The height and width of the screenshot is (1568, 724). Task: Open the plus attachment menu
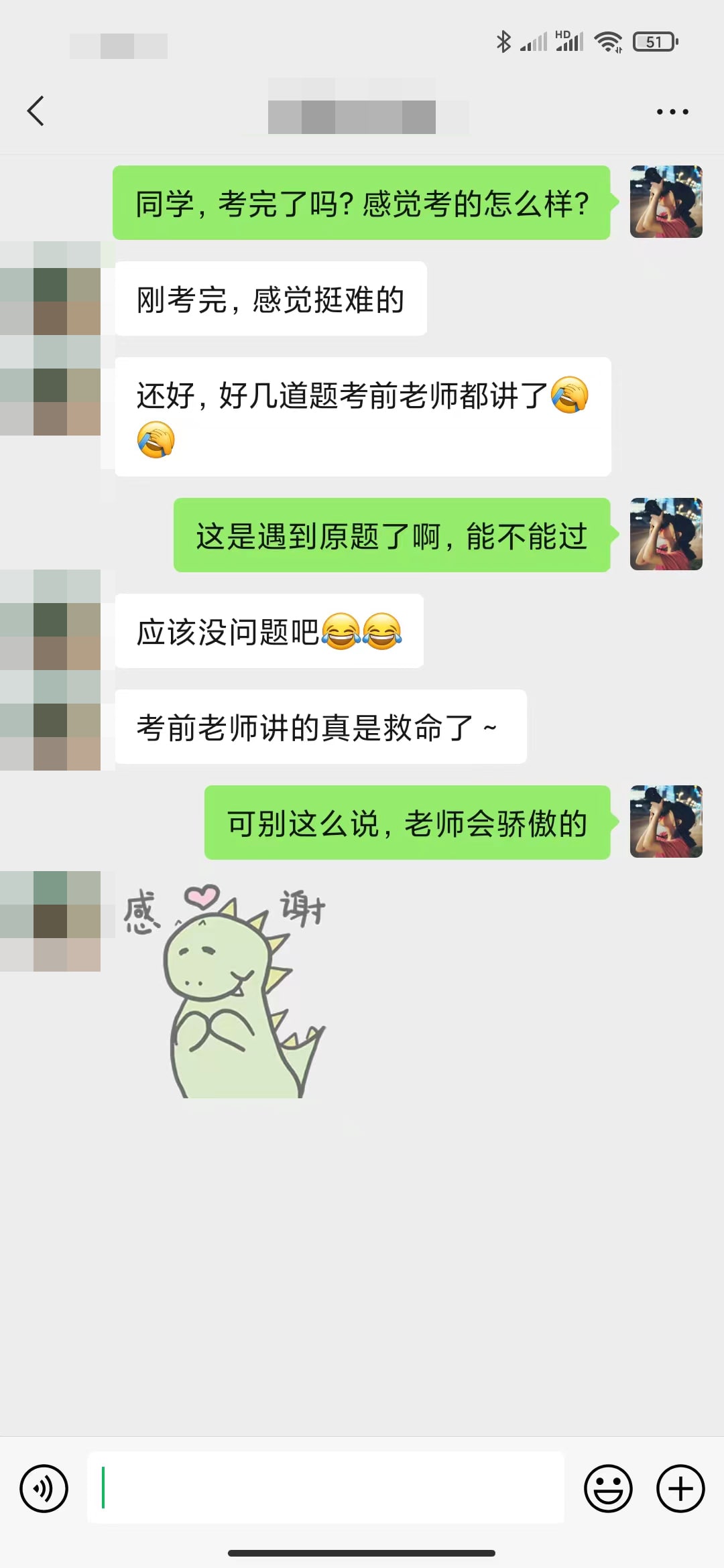pos(680,1489)
